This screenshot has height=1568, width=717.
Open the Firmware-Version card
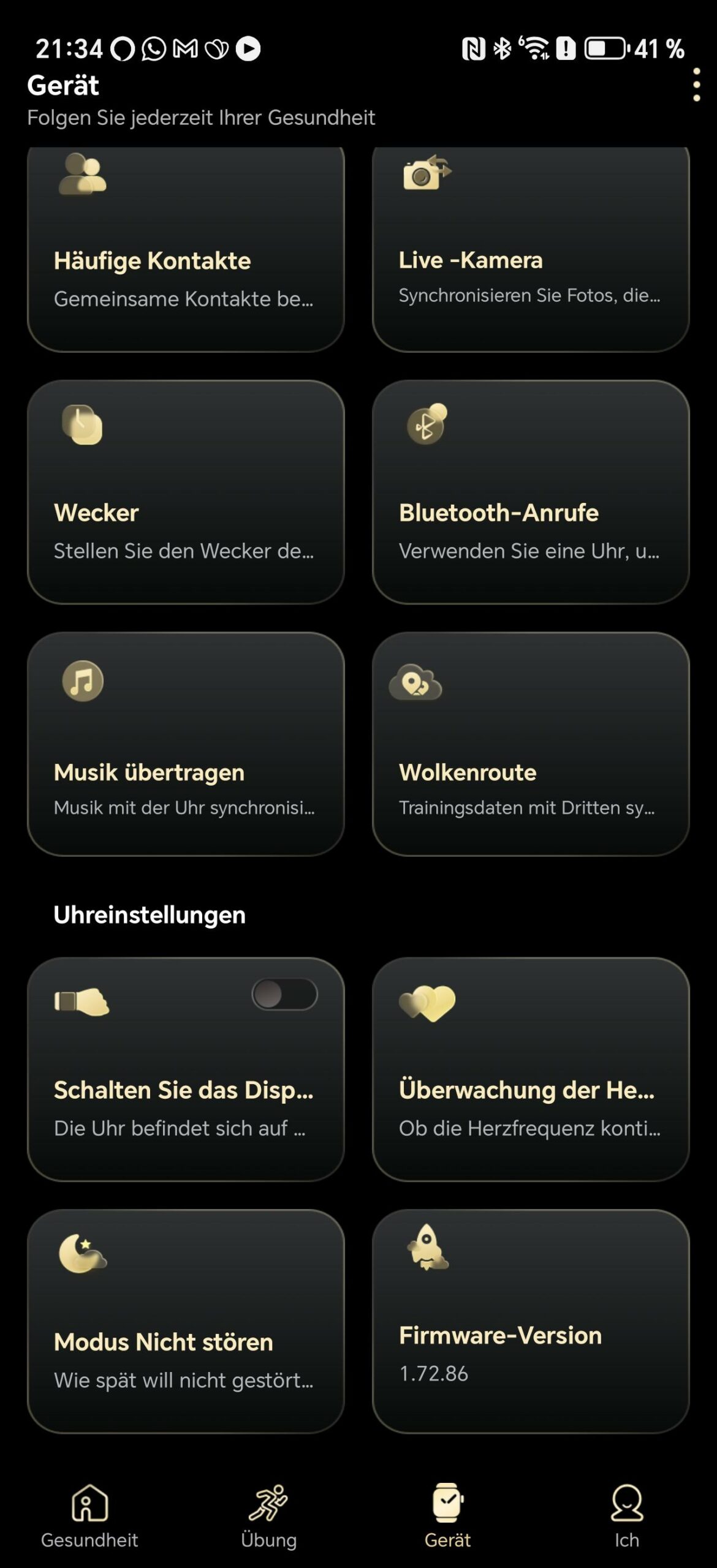pos(531,1321)
